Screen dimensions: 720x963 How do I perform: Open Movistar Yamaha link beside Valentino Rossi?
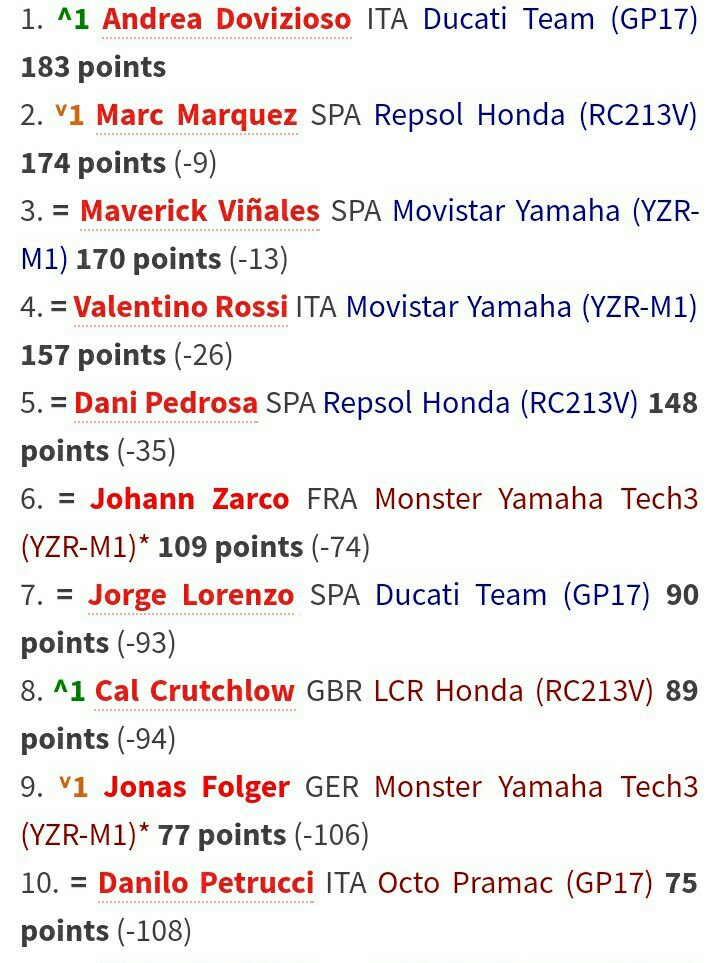point(521,307)
